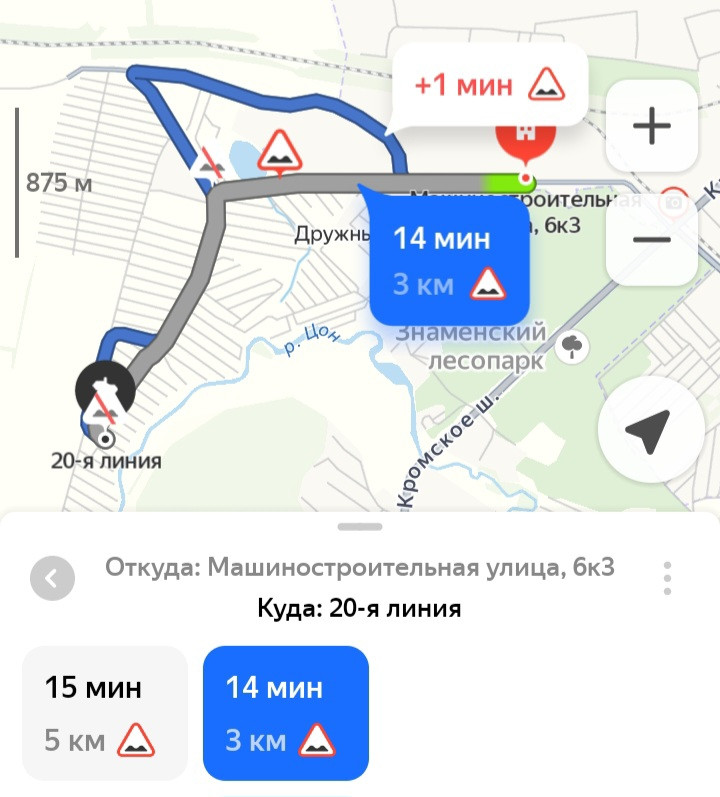
Task: Open the speed bump warning sign on route
Action: point(279,151)
